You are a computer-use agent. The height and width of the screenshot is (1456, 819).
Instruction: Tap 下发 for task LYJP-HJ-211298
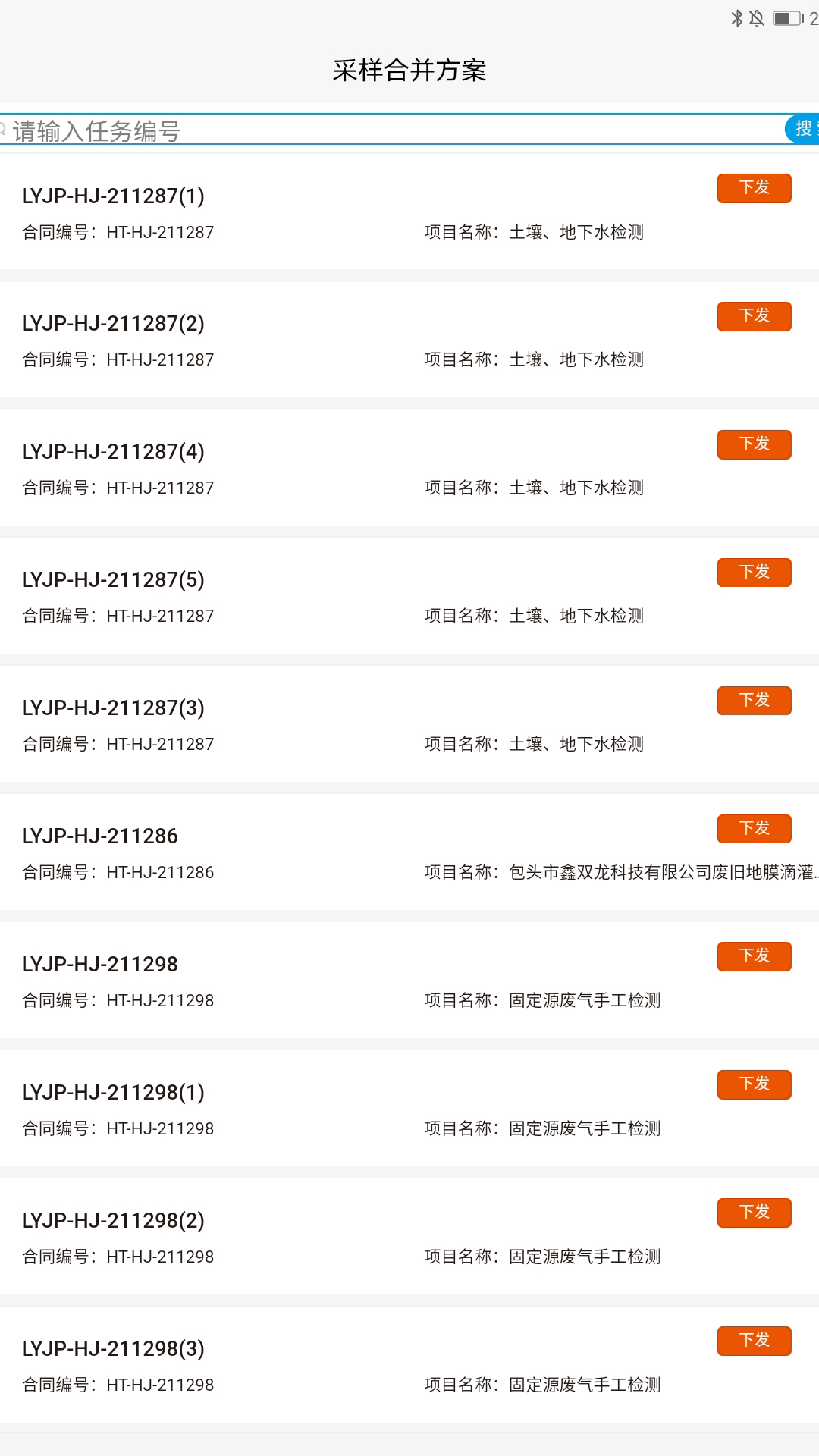(754, 956)
